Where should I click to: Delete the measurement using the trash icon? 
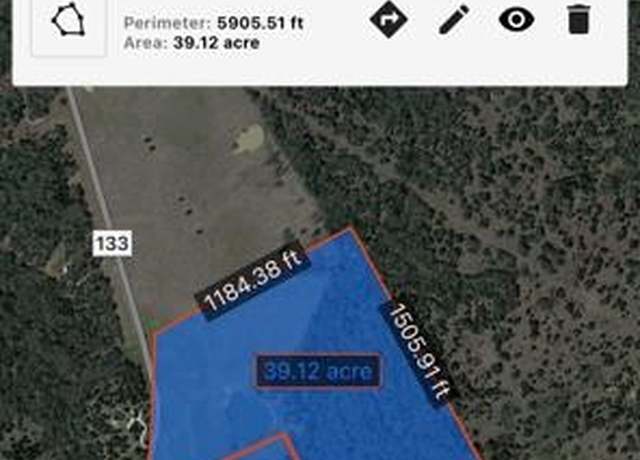578,20
